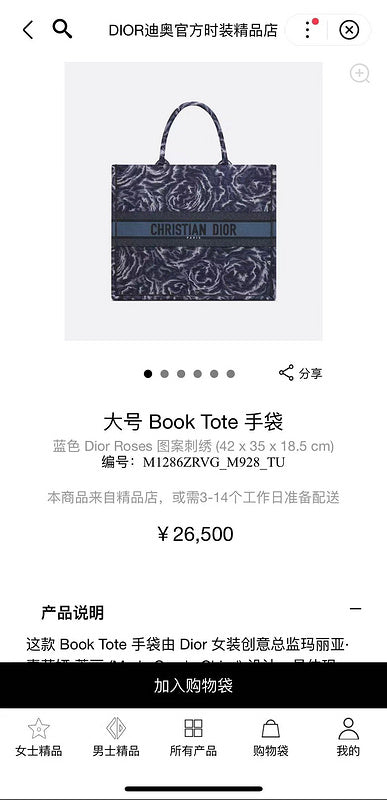Close the Dior mini program
This screenshot has height=800, width=387.
(349, 30)
